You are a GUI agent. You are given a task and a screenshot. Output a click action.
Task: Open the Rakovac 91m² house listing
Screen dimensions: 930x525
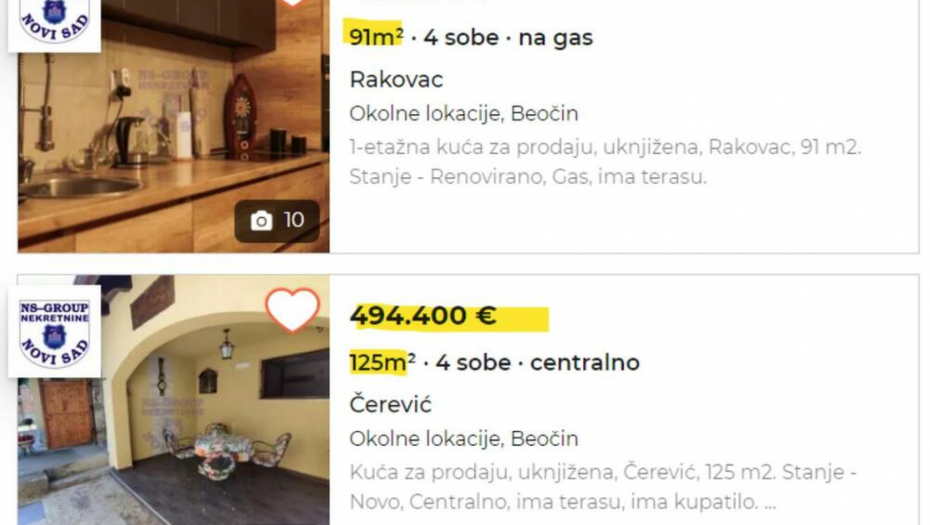tap(396, 80)
